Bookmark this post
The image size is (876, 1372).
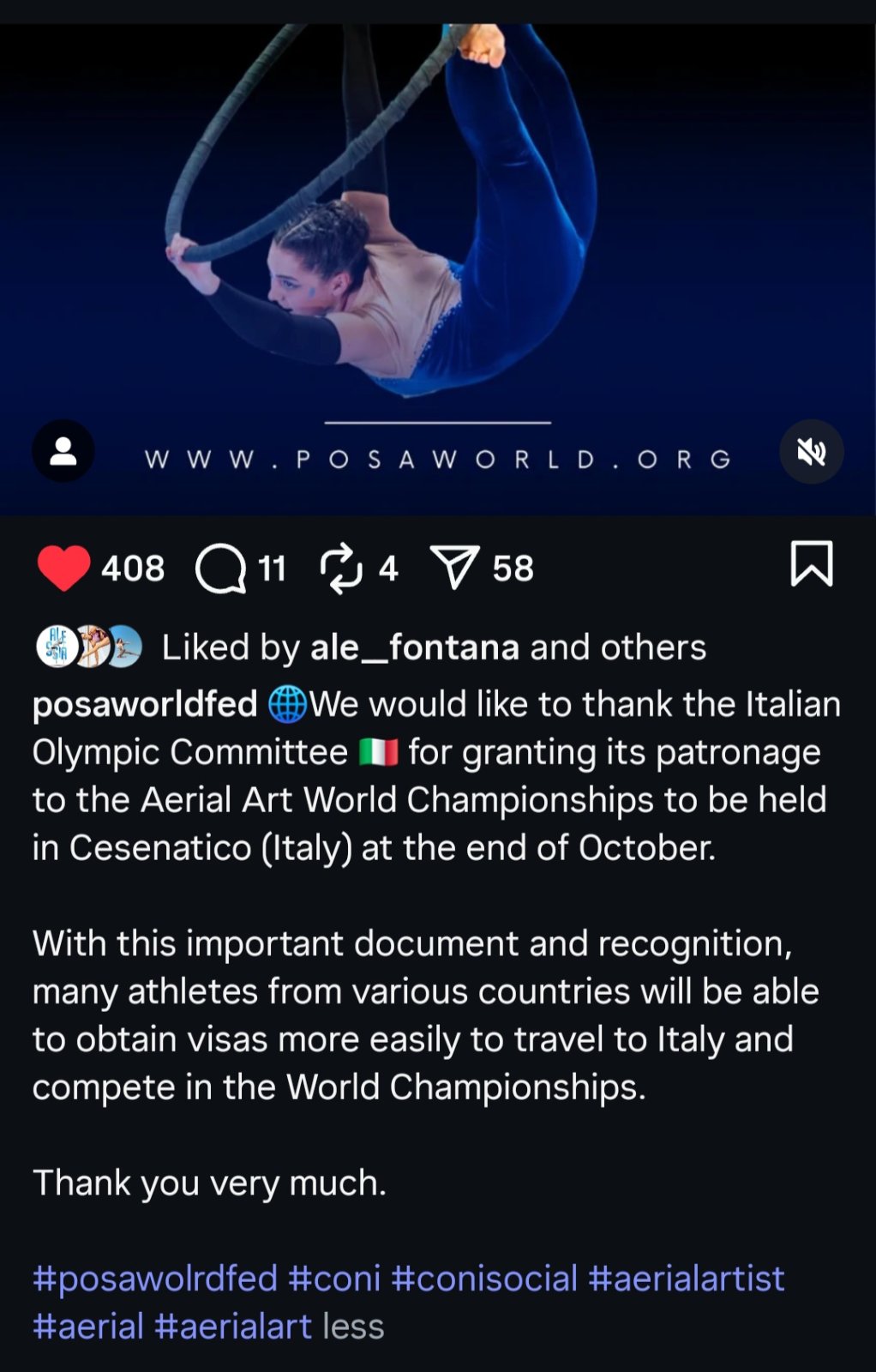(811, 564)
